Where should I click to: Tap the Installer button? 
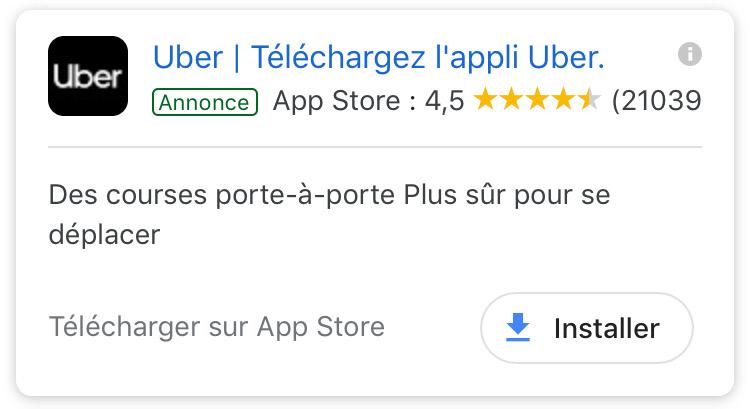[586, 328]
